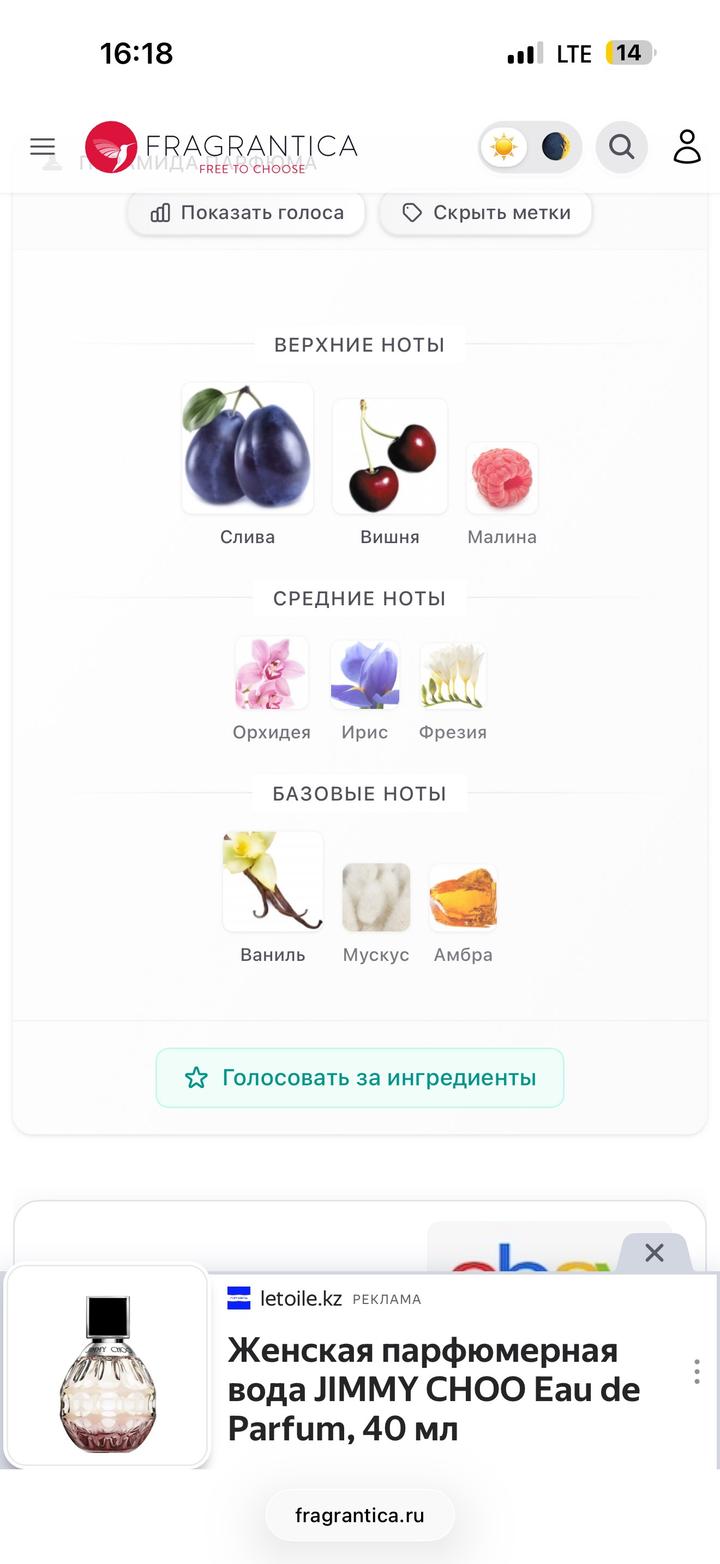
Task: Open the Мускус note
Action: coord(376,898)
